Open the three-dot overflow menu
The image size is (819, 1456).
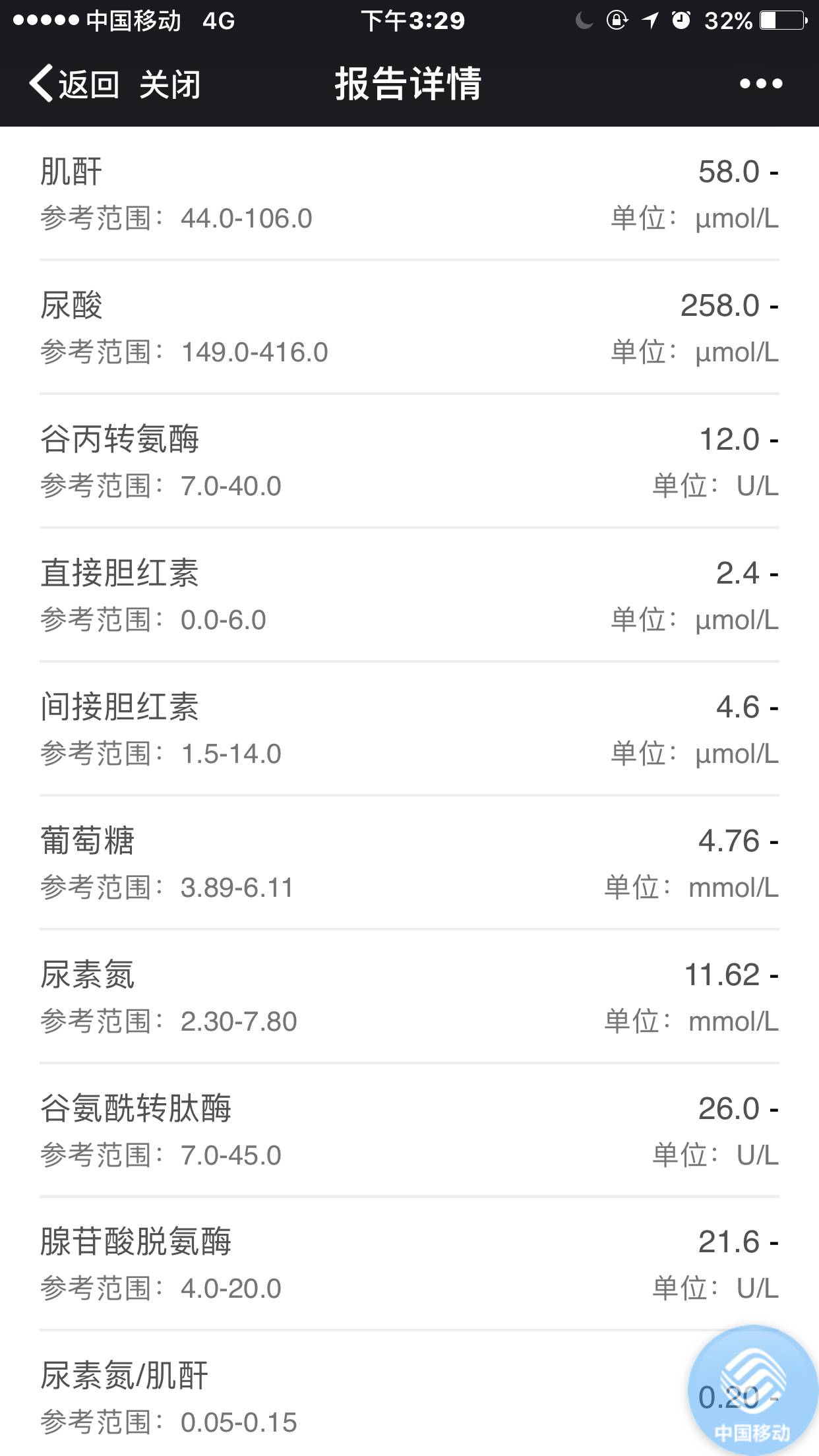pyautogui.click(x=760, y=84)
